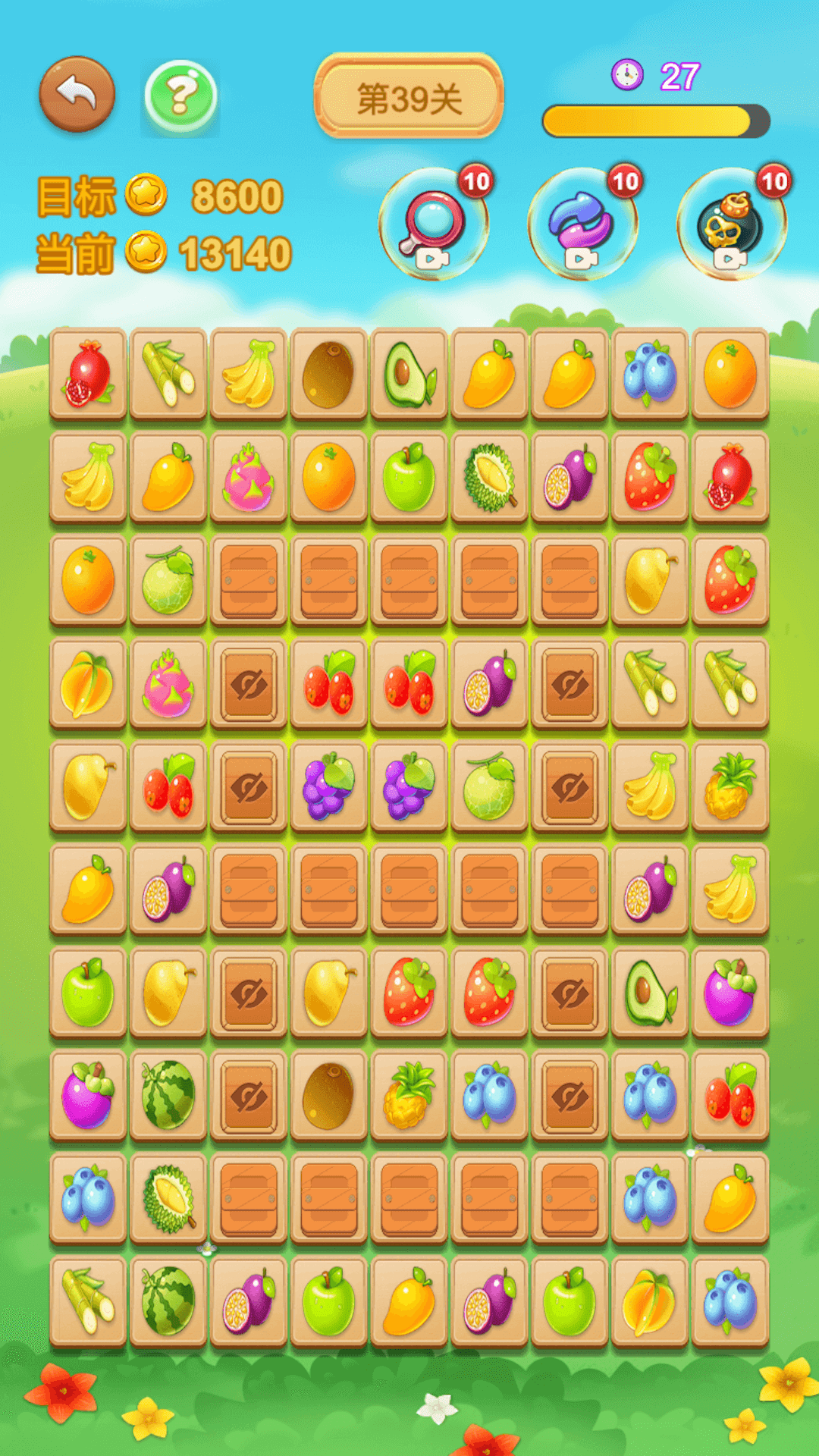Tap the melon tile beside the orange

point(168,580)
